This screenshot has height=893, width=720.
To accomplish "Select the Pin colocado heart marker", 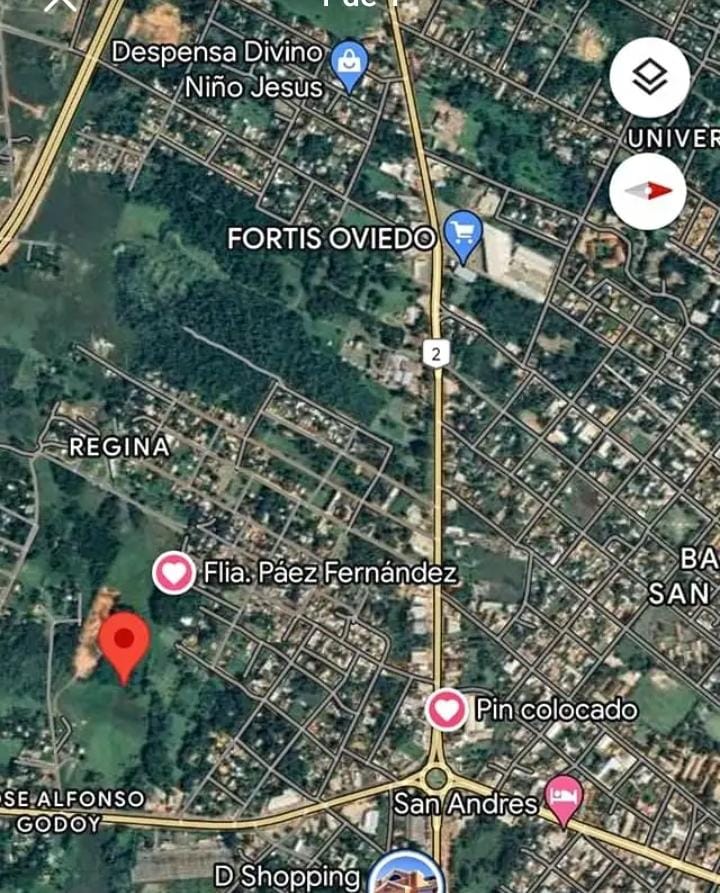I will (446, 709).
